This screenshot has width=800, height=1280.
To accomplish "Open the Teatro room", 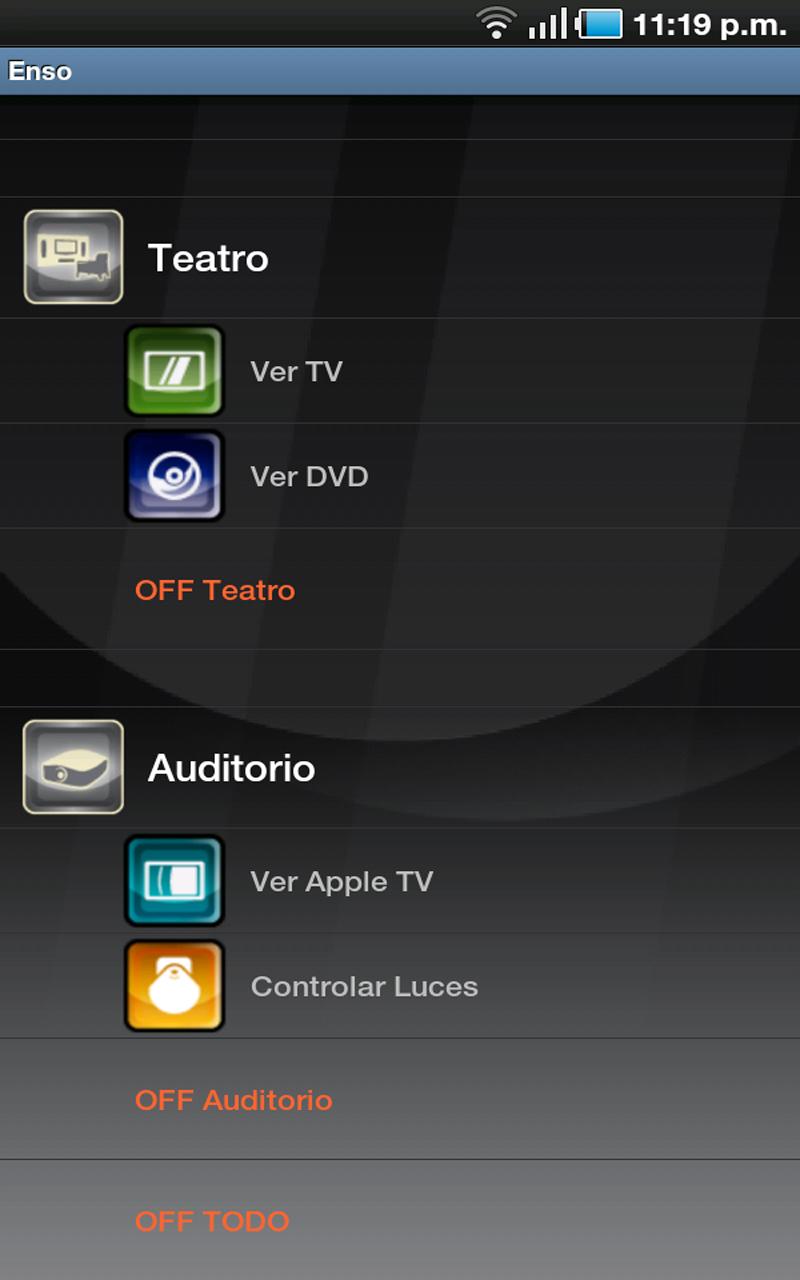I will point(208,258).
